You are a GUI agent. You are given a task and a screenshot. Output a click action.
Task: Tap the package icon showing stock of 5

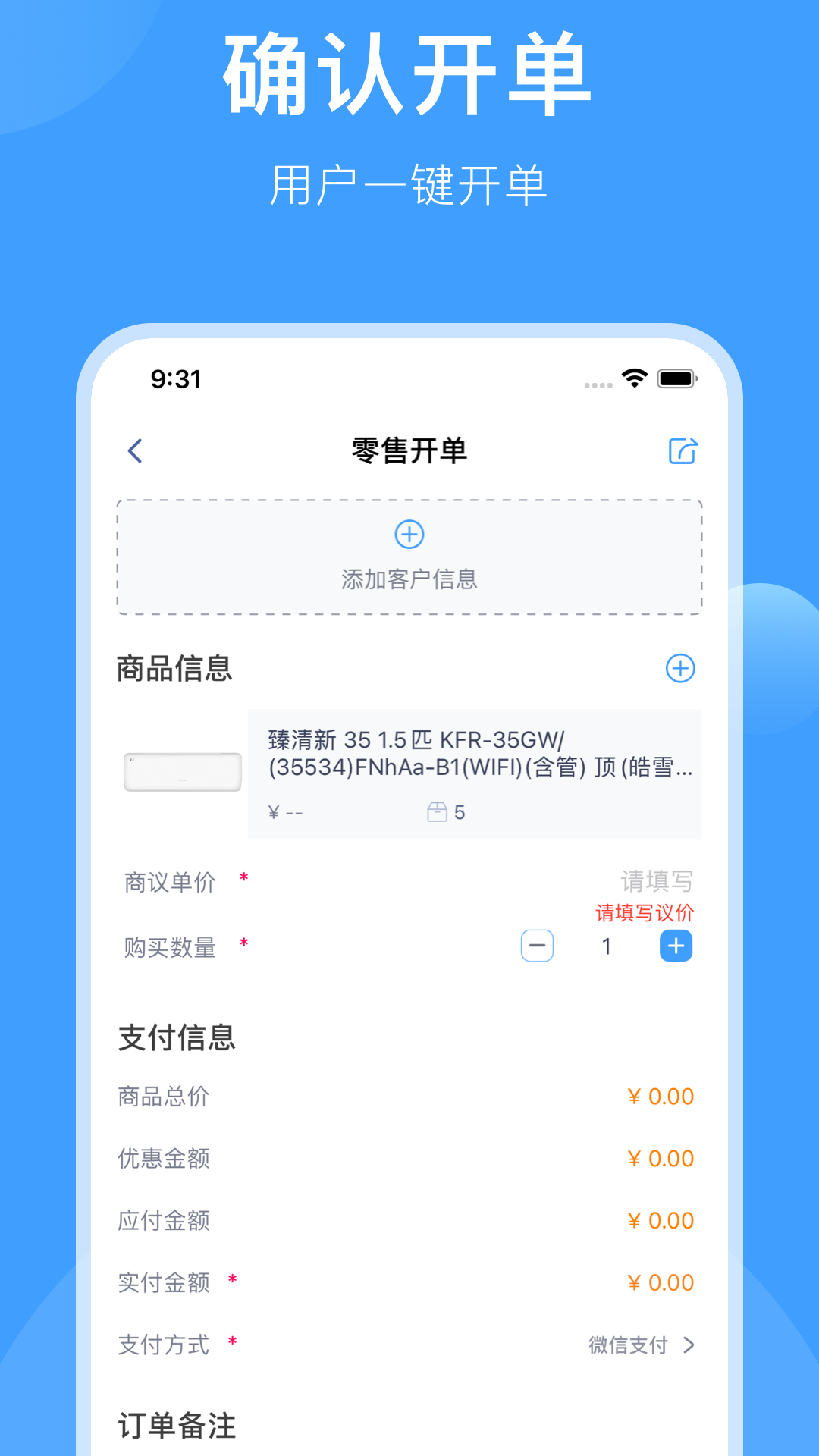pos(438,811)
